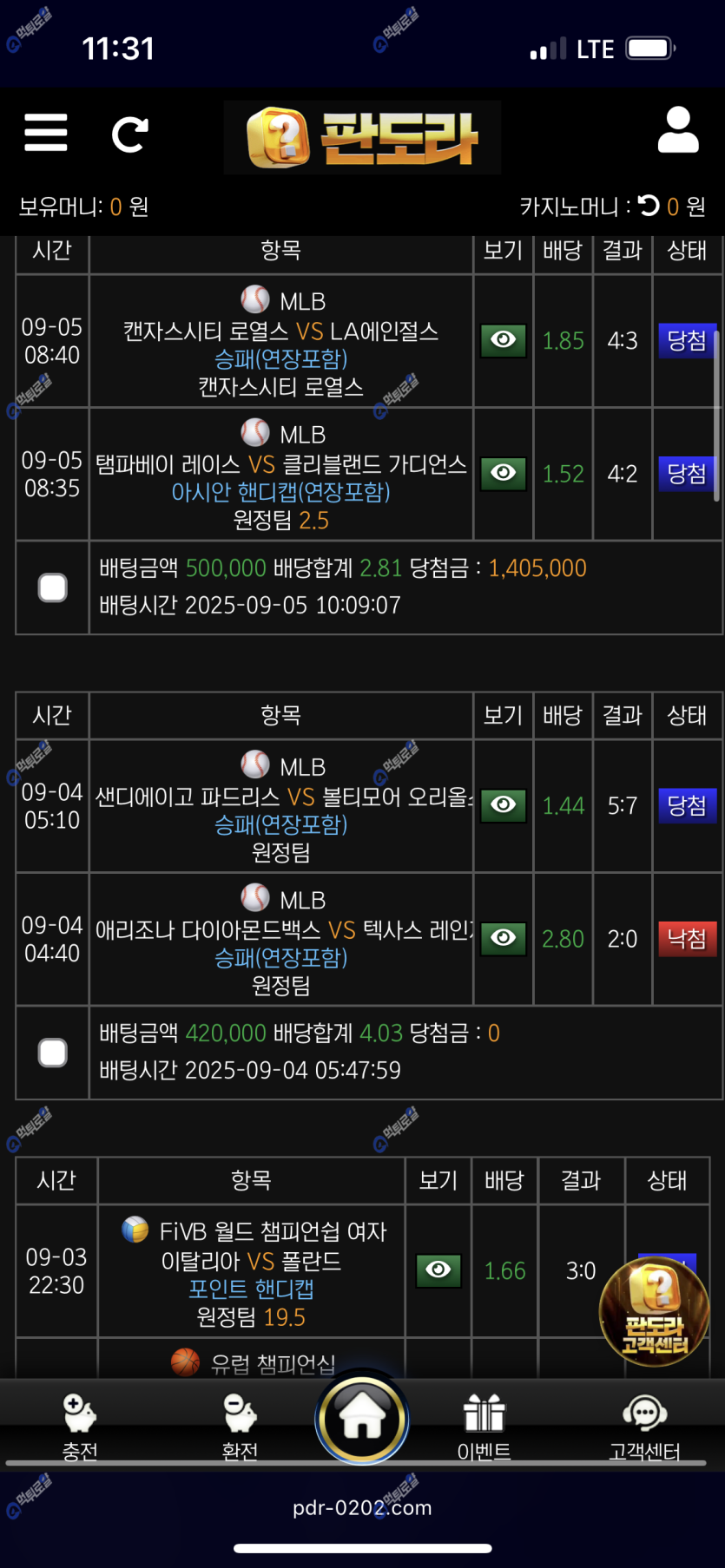Go to the 환전 withdrawal tab

pyautogui.click(x=240, y=1424)
